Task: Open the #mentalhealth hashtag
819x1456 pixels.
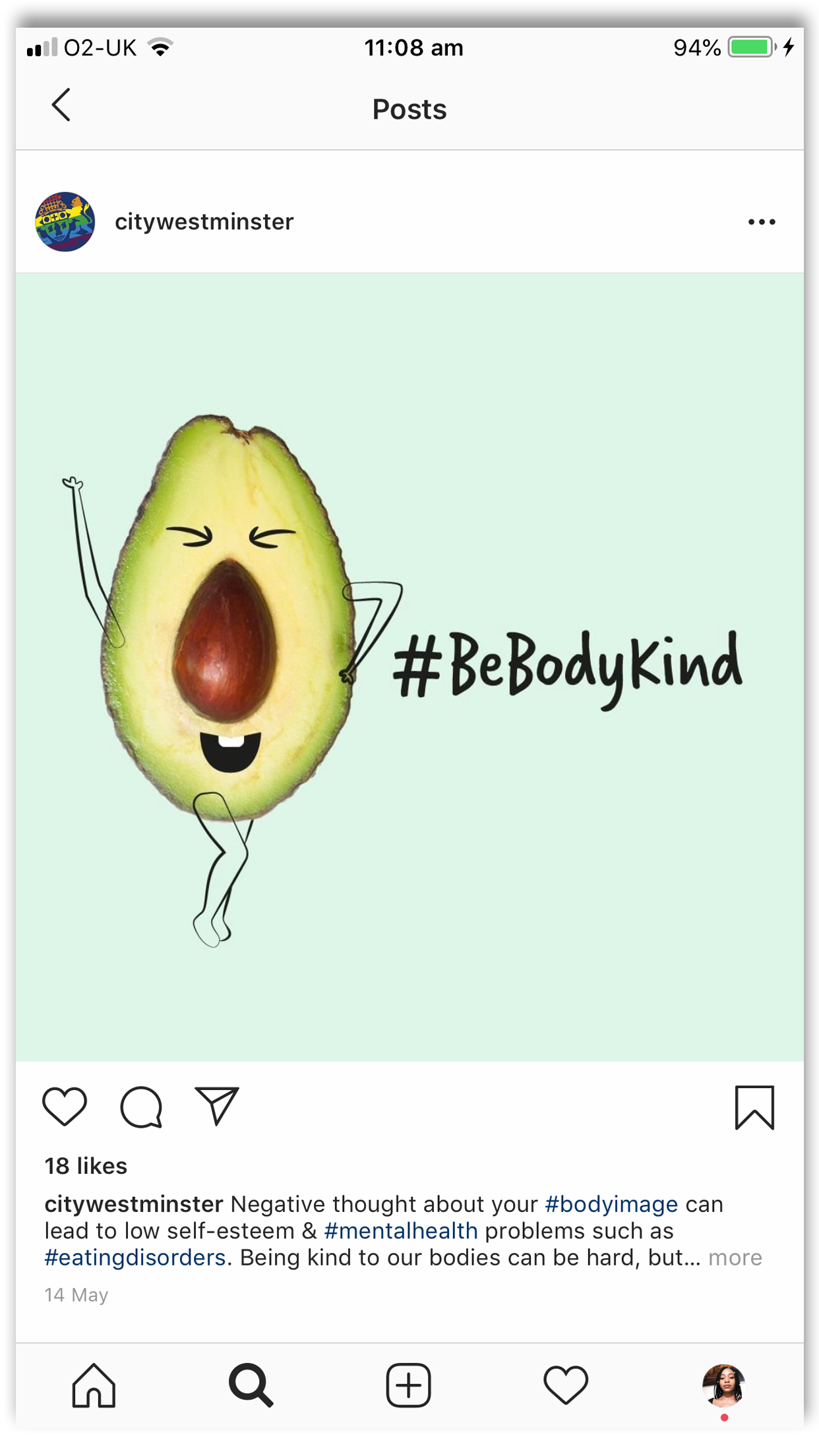Action: 401,1231
